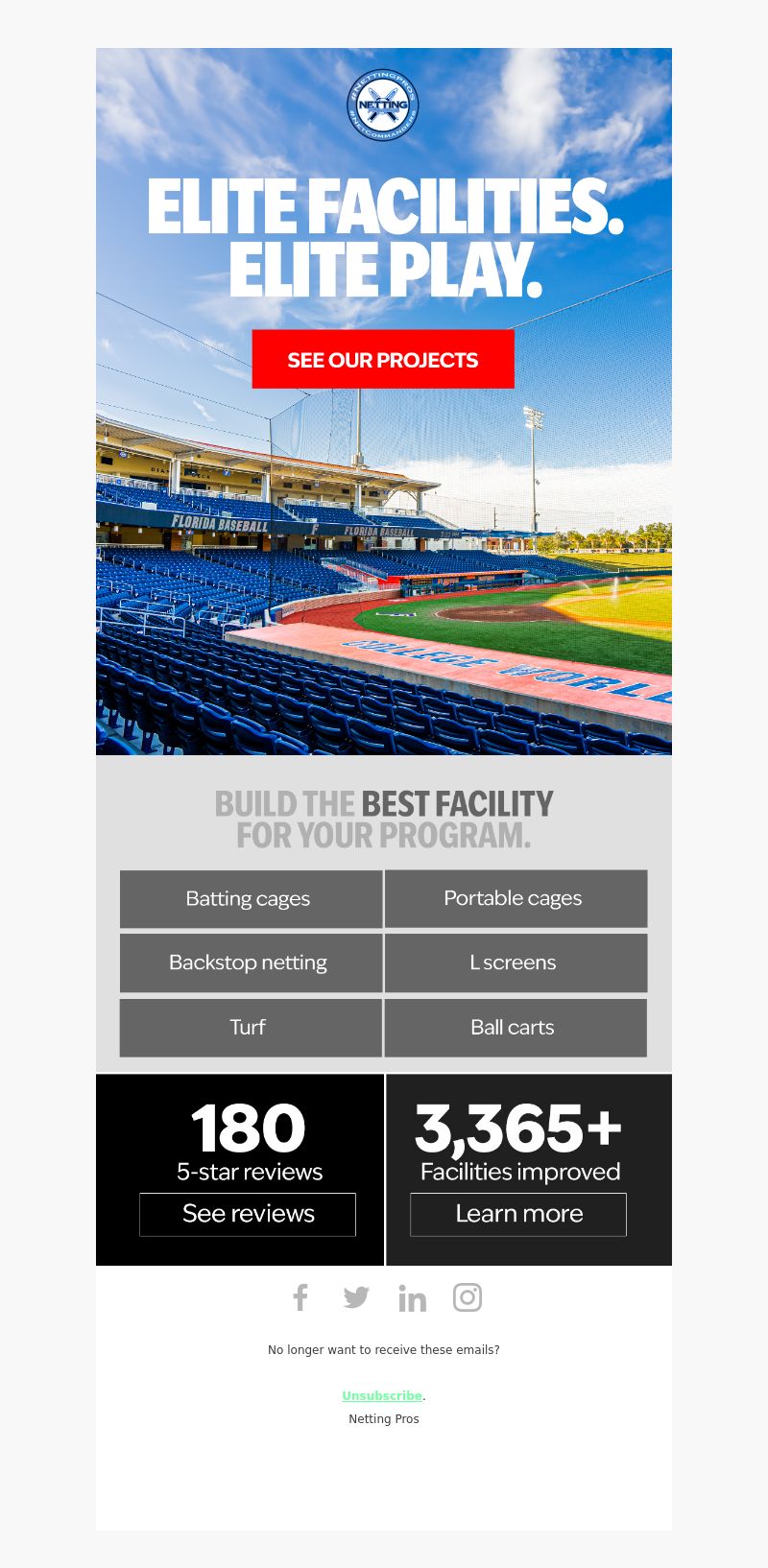Open the Facebook icon

coord(300,1297)
